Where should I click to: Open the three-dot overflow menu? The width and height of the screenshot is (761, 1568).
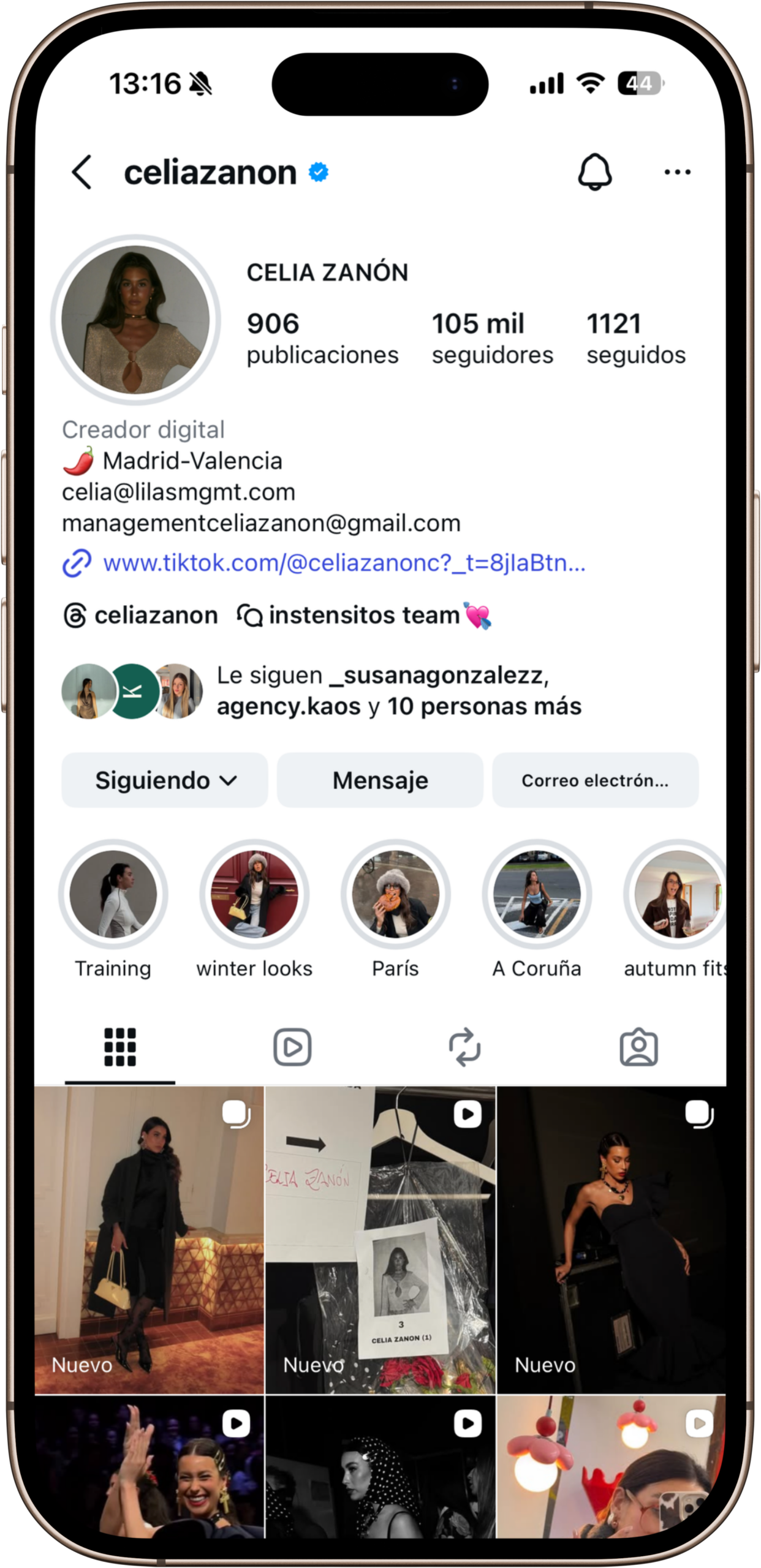point(677,172)
